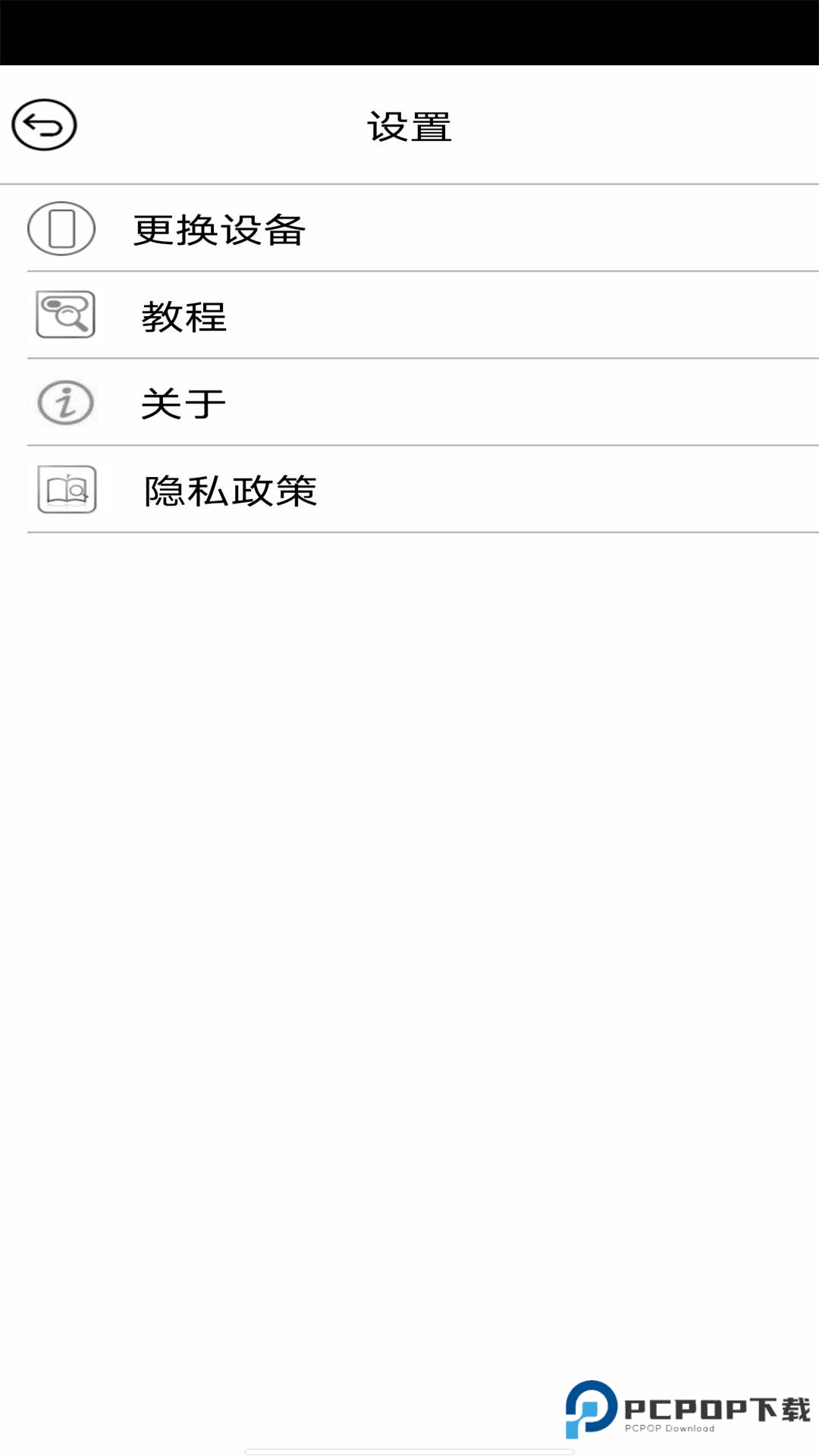819x1456 pixels.
Task: Select the magnifier tutorial icon beside 教程
Action: pos(64,313)
